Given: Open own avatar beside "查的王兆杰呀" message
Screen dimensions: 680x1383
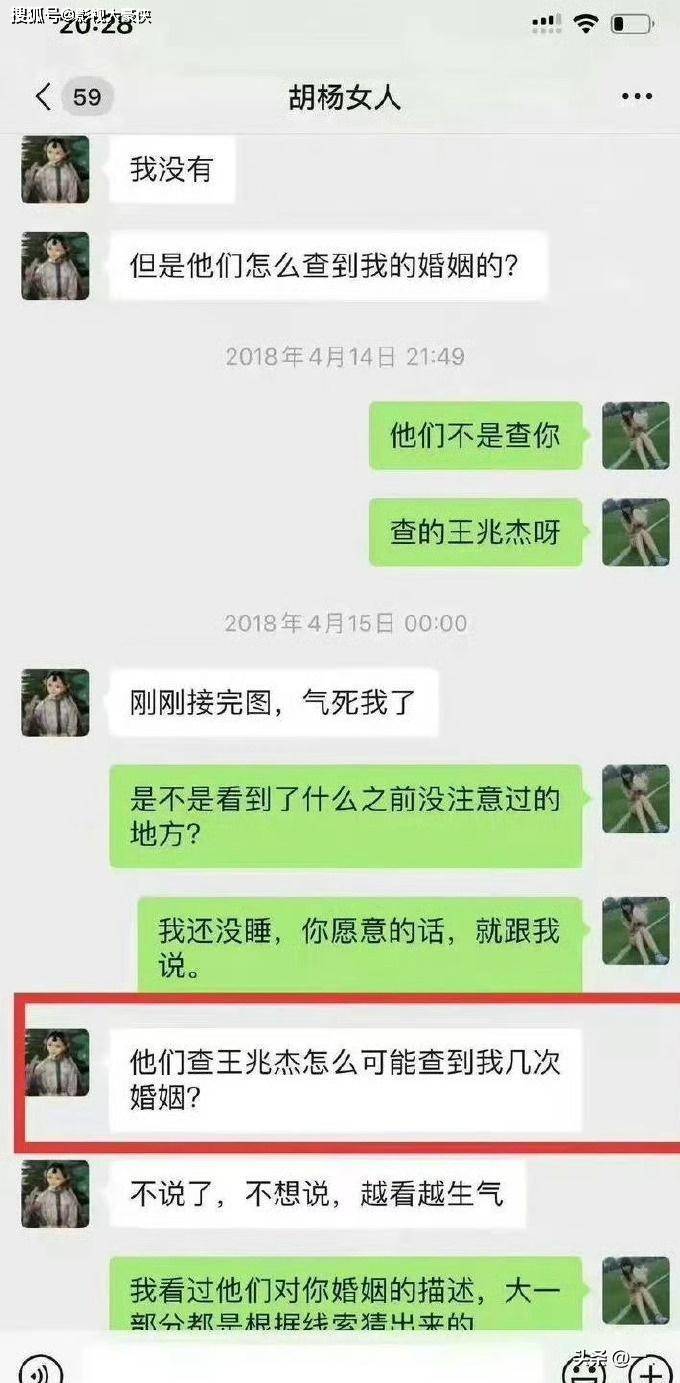Looking at the screenshot, I should (x=636, y=532).
